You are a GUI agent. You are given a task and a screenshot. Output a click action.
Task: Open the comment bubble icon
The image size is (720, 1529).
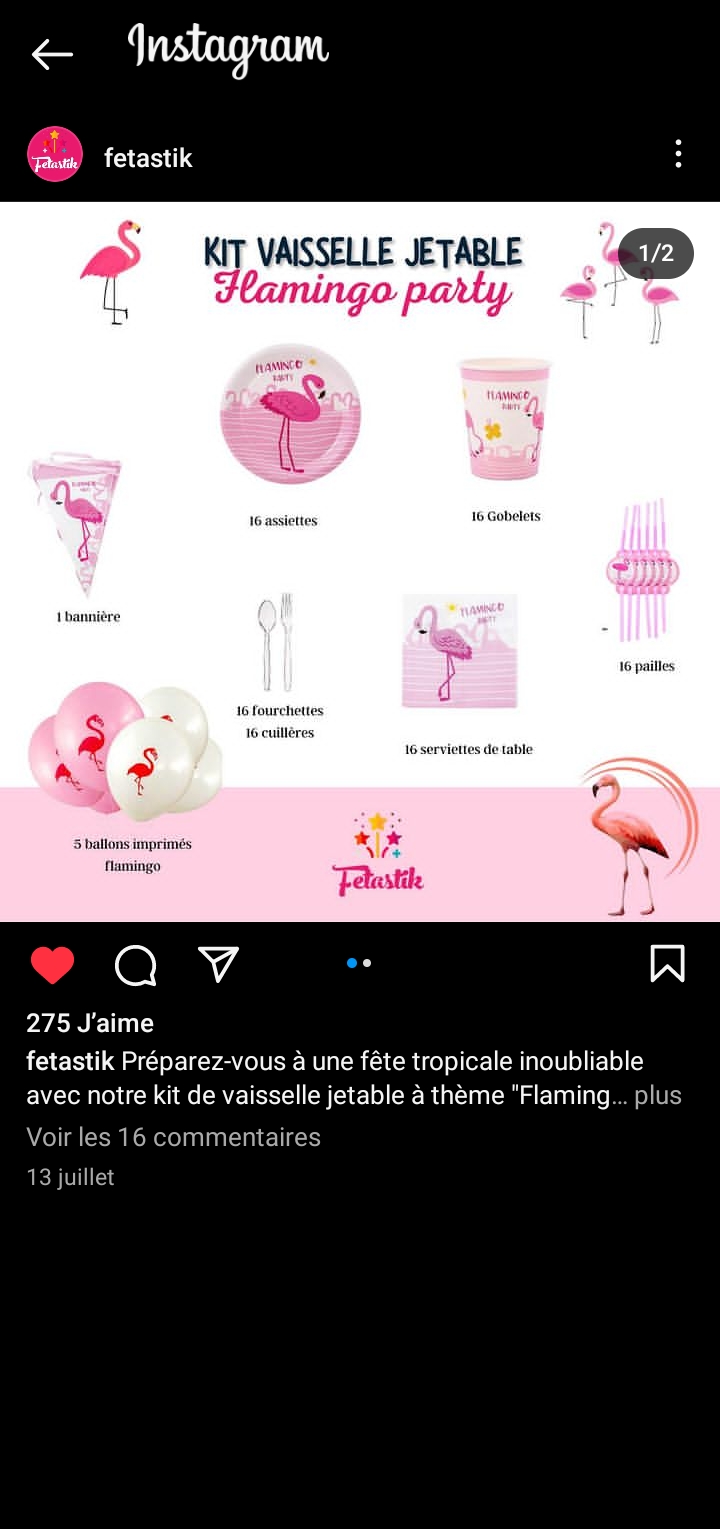135,965
